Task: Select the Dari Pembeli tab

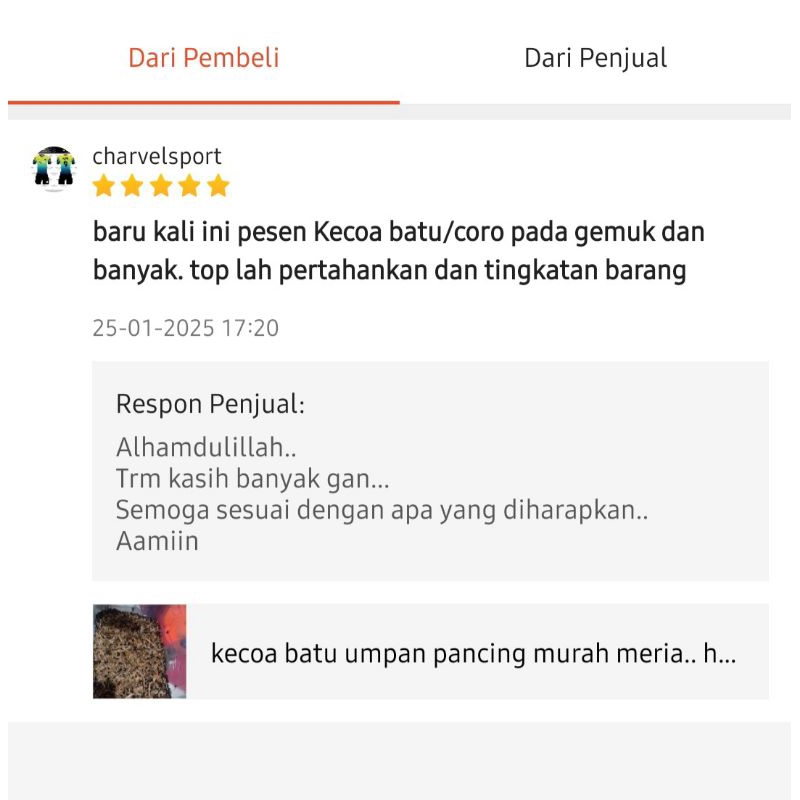Action: pos(204,58)
